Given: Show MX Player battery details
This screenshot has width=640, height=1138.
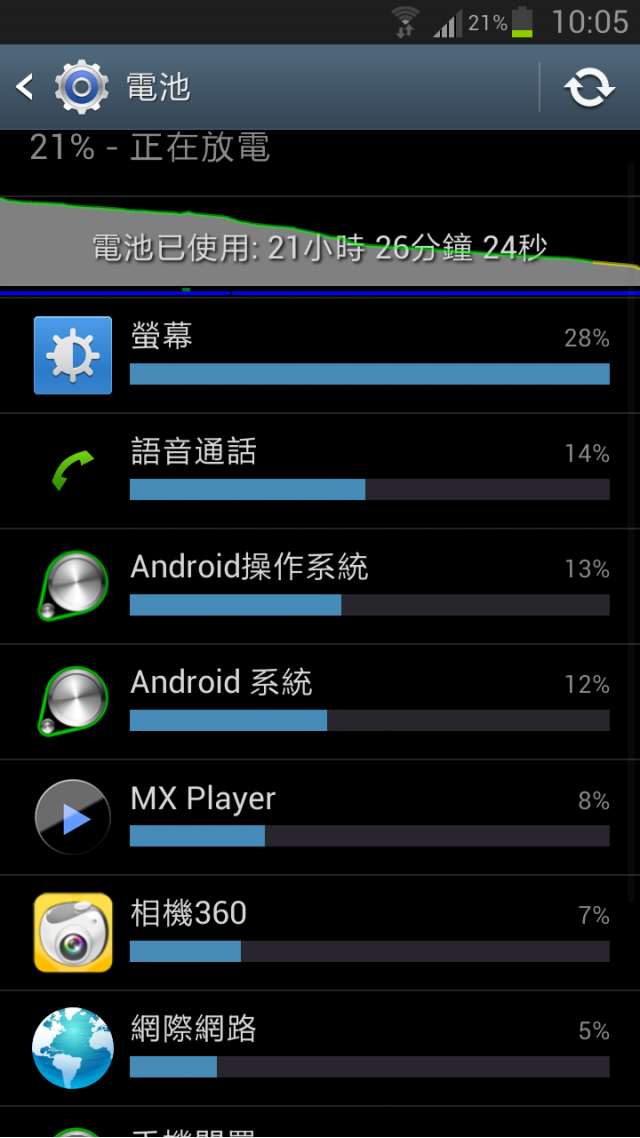Looking at the screenshot, I should point(320,817).
